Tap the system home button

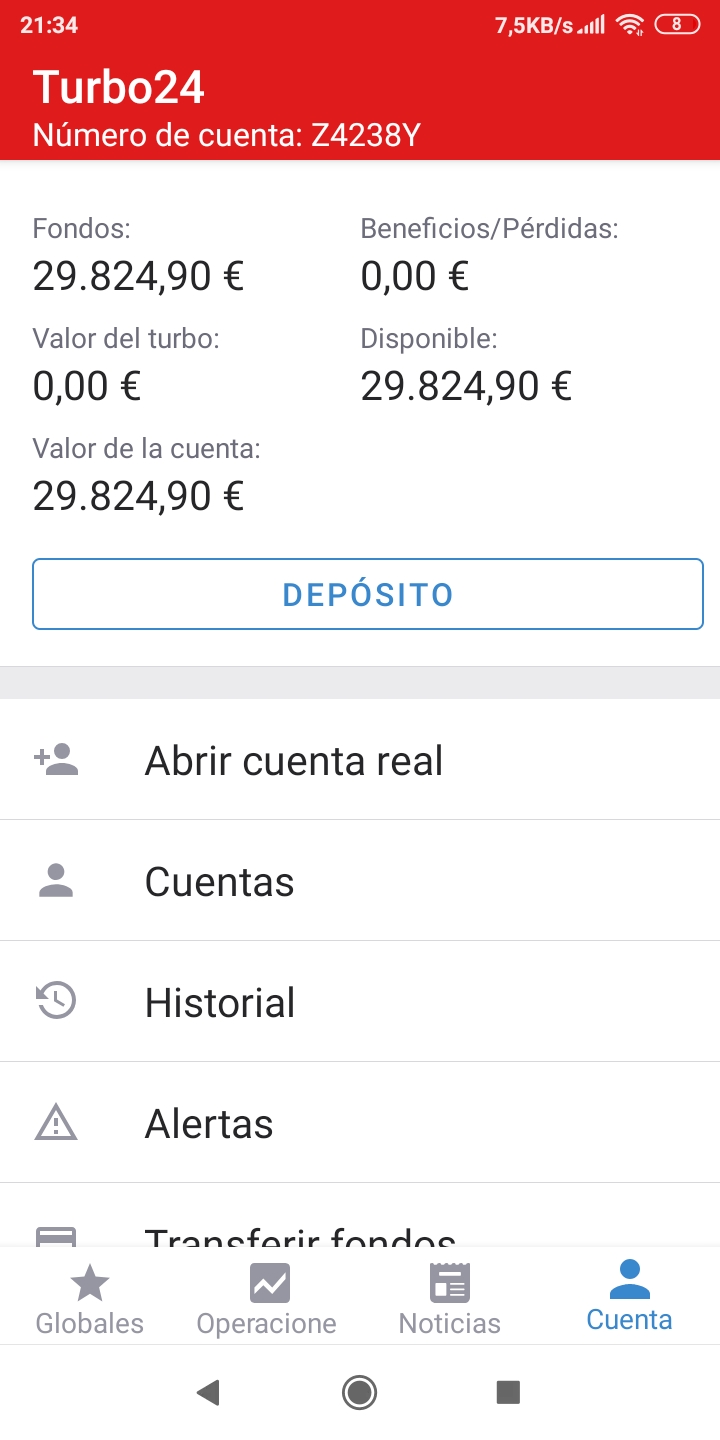click(359, 1392)
